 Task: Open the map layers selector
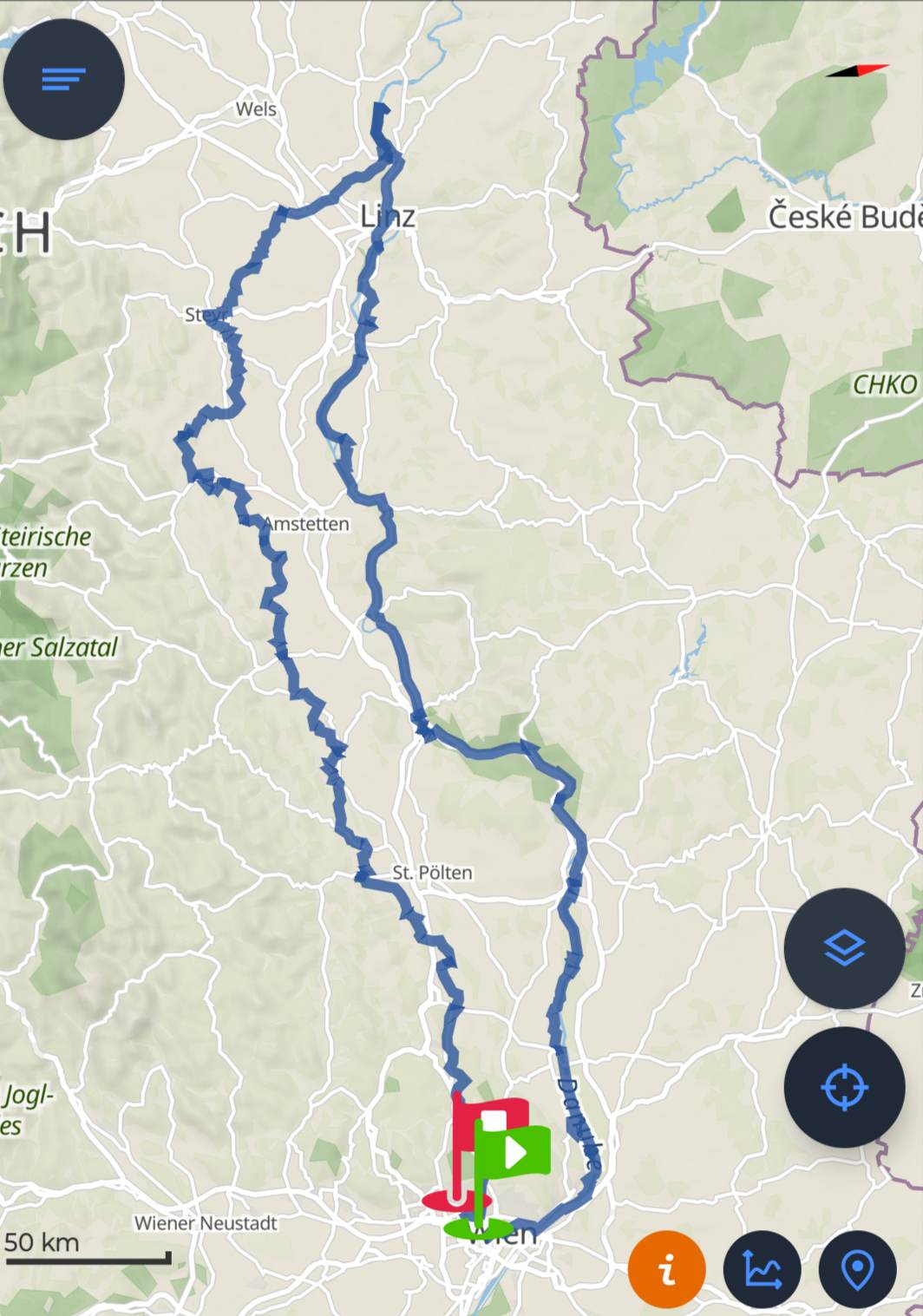tap(844, 948)
